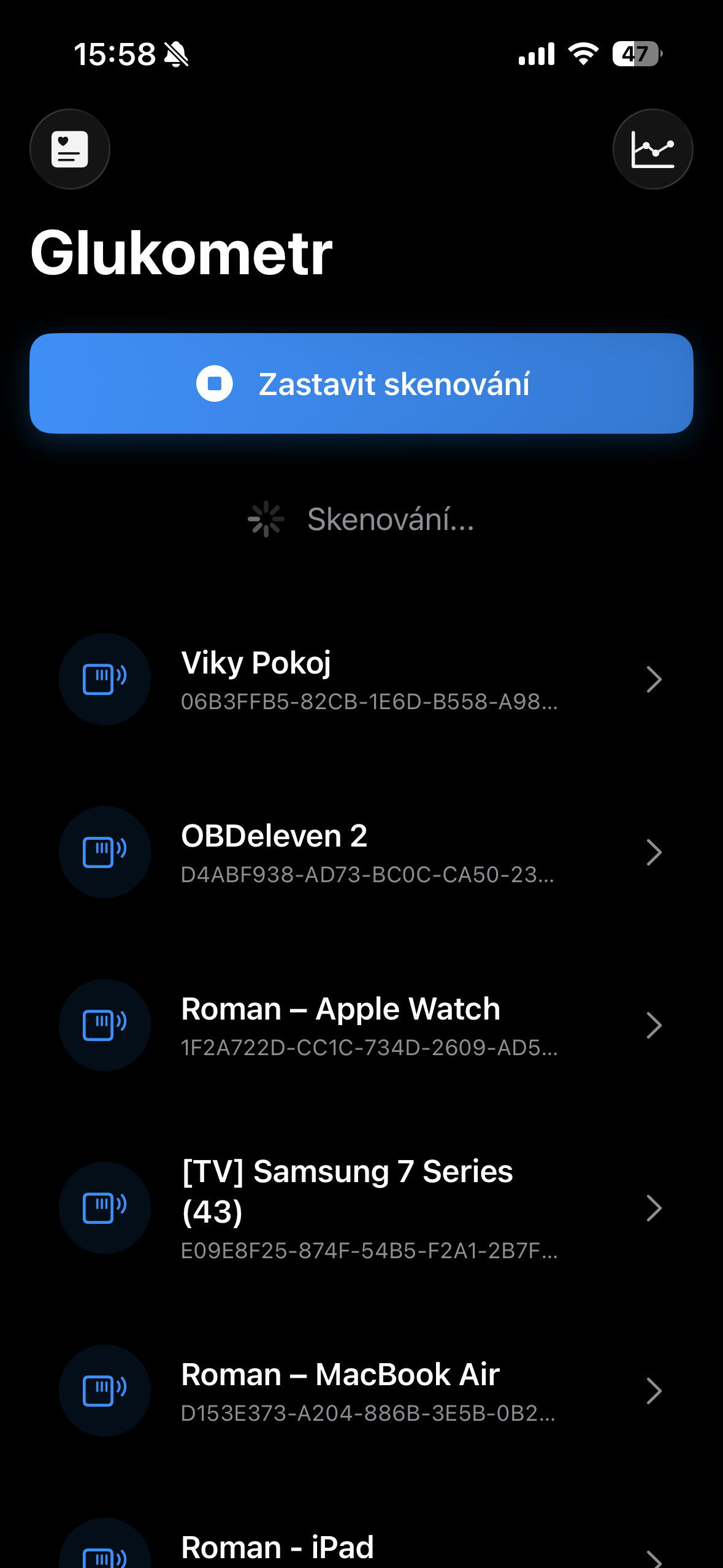
Task: Click the Skenování scanning spinner
Action: coord(265,520)
